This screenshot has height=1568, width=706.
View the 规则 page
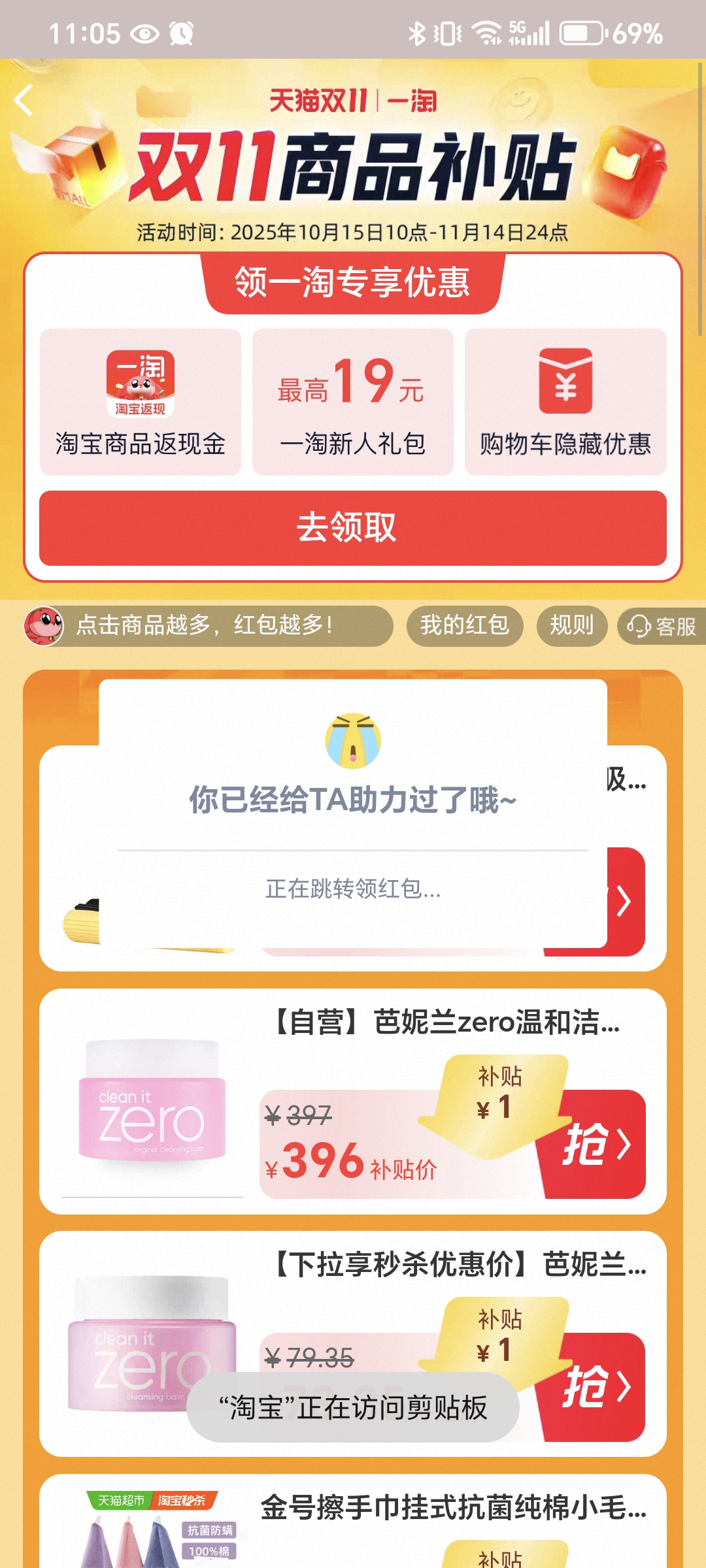(x=571, y=625)
